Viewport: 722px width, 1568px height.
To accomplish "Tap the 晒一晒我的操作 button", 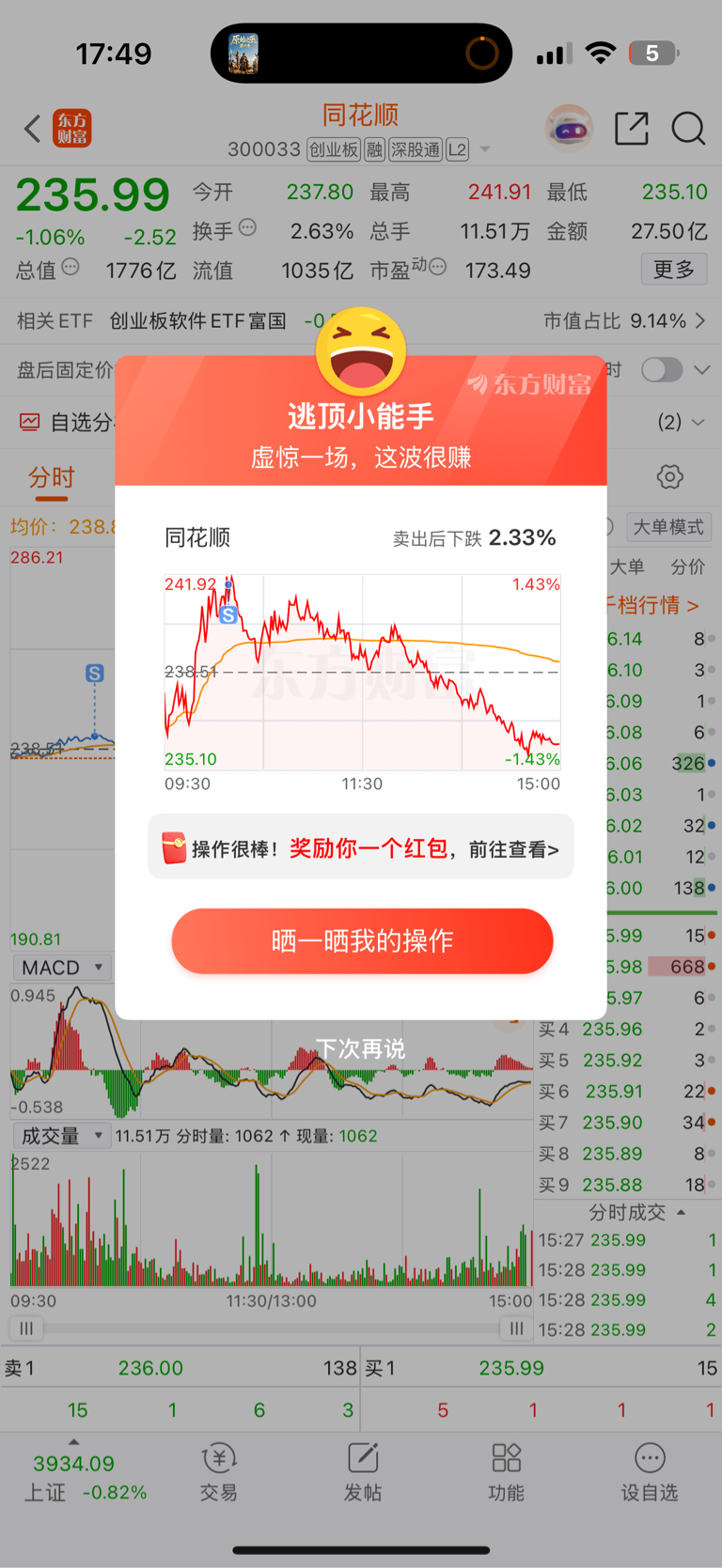I will click(x=362, y=940).
